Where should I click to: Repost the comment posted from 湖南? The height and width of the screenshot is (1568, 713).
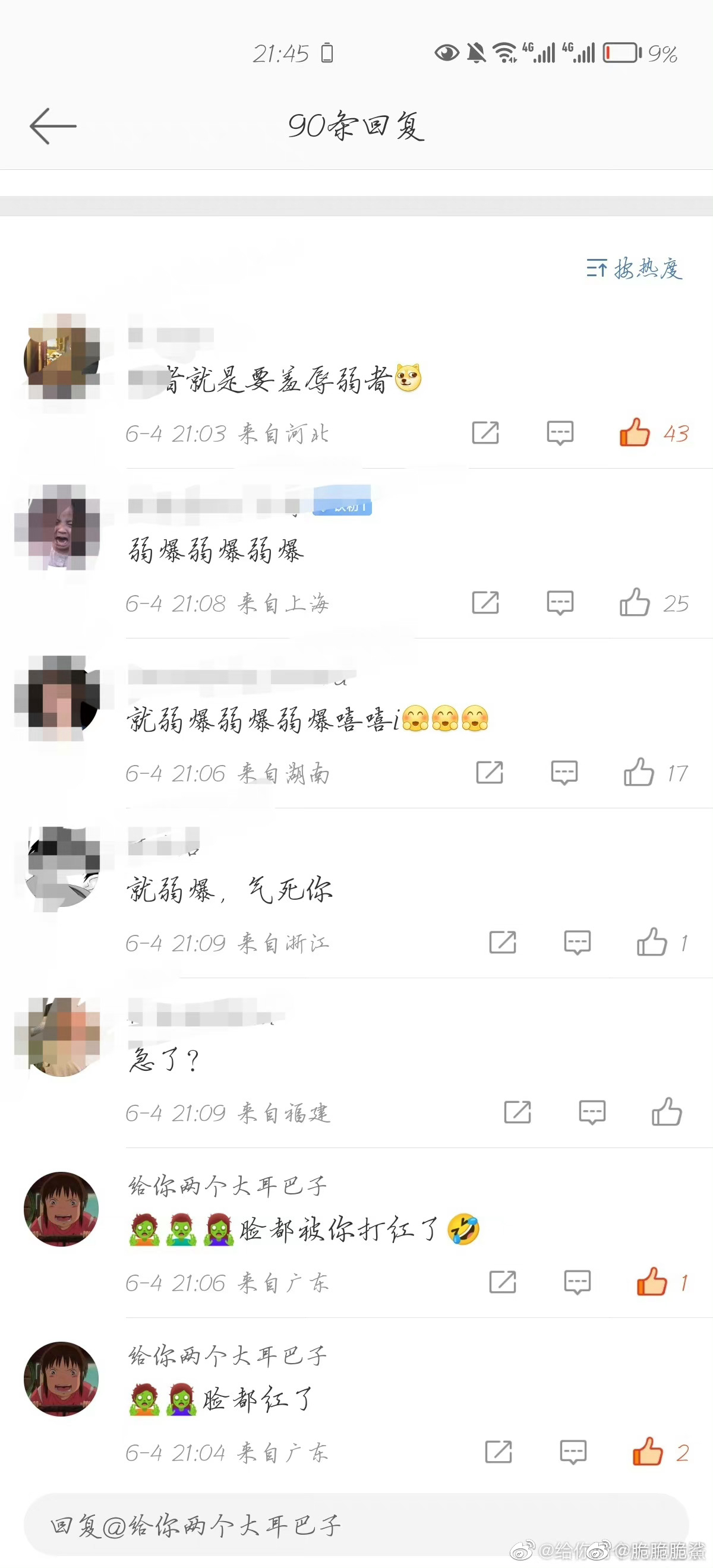490,773
